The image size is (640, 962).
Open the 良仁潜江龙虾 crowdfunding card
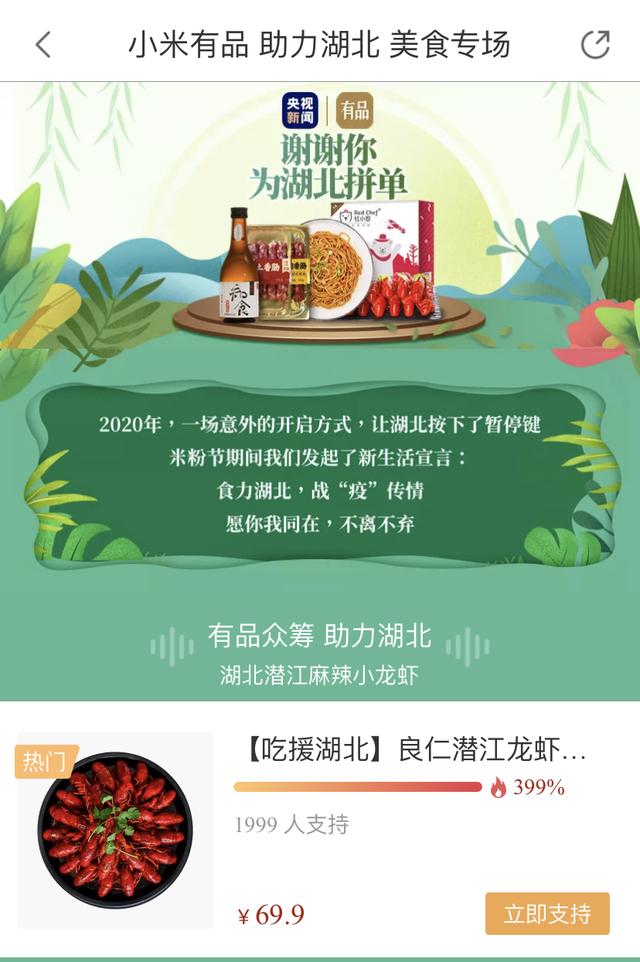coord(320,828)
